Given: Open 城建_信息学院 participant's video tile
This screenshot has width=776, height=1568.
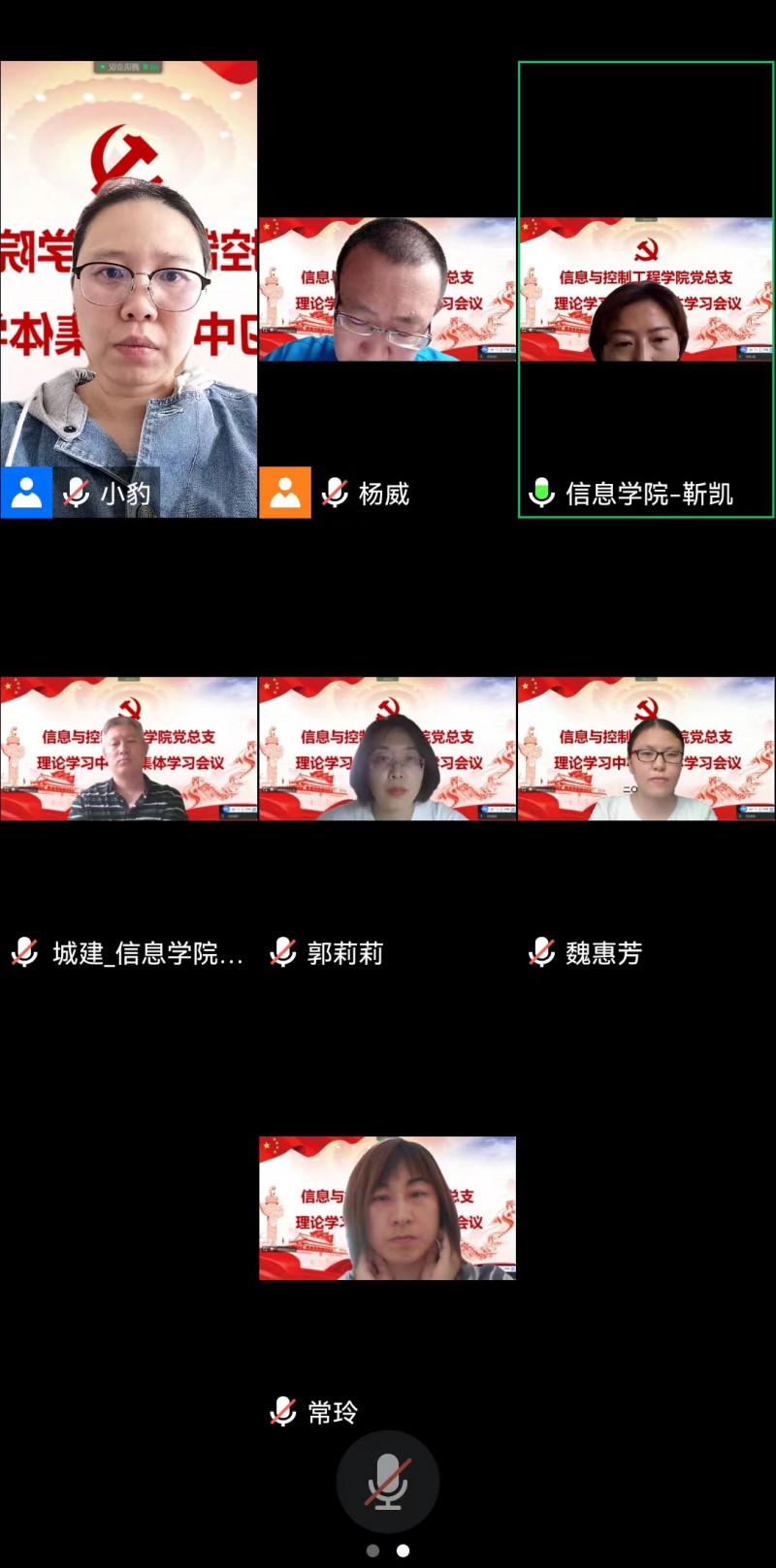Looking at the screenshot, I should click(128, 749).
